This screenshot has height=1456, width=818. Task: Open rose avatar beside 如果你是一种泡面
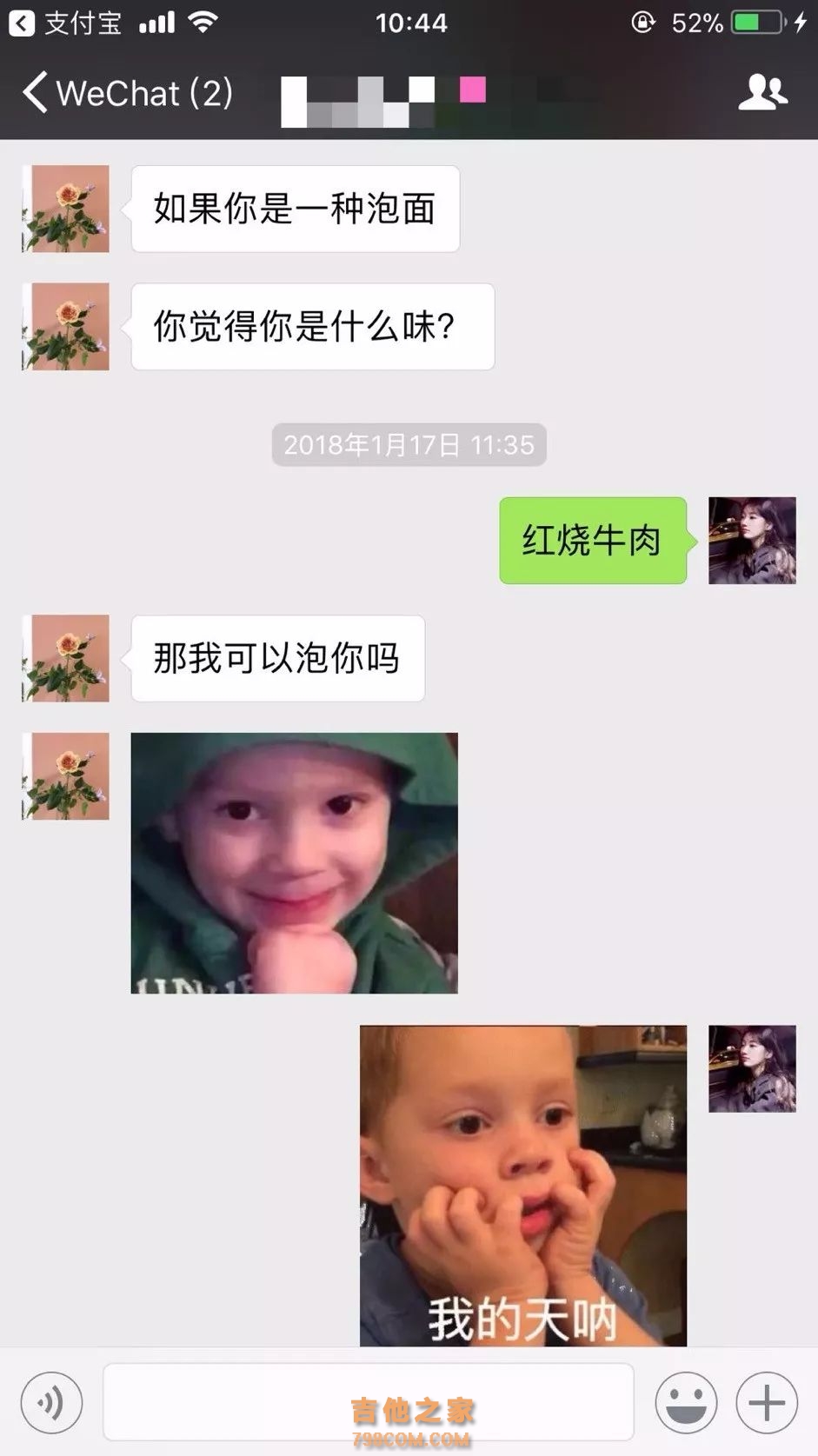(x=66, y=209)
